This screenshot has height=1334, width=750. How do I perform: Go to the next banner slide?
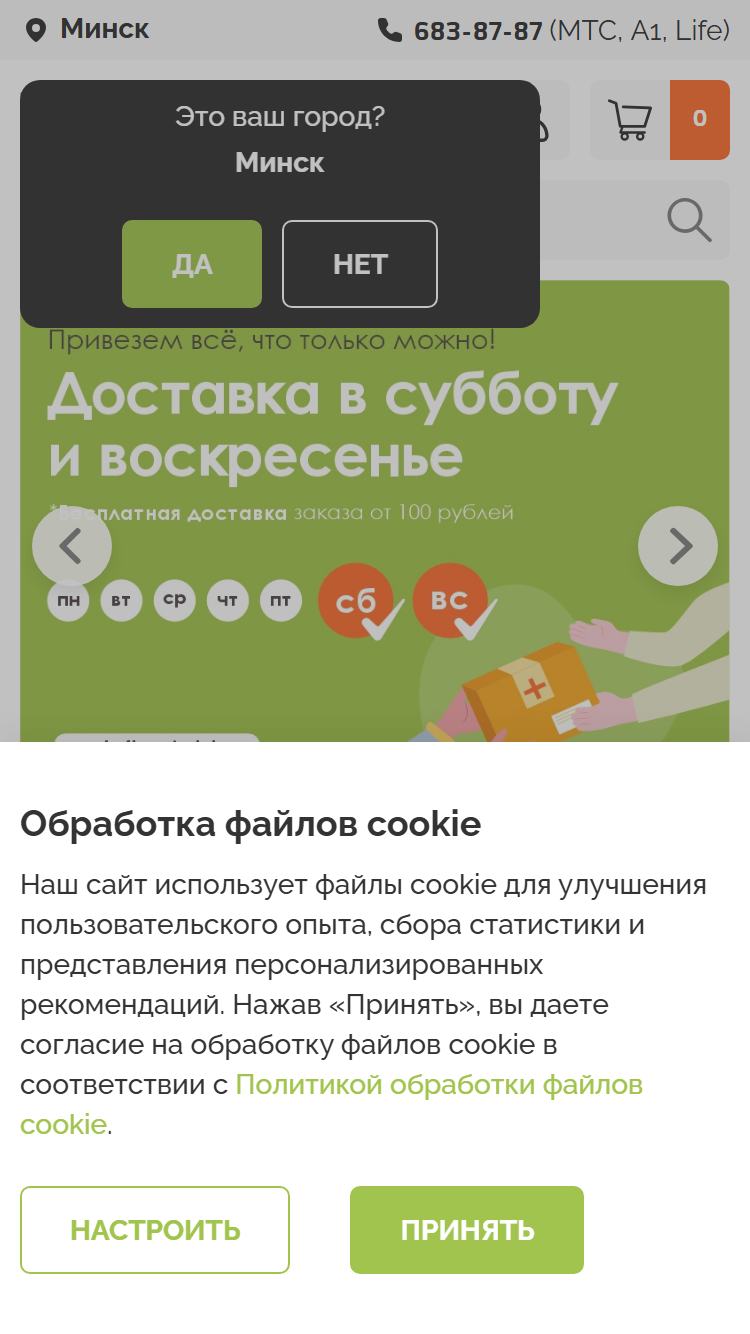click(678, 546)
